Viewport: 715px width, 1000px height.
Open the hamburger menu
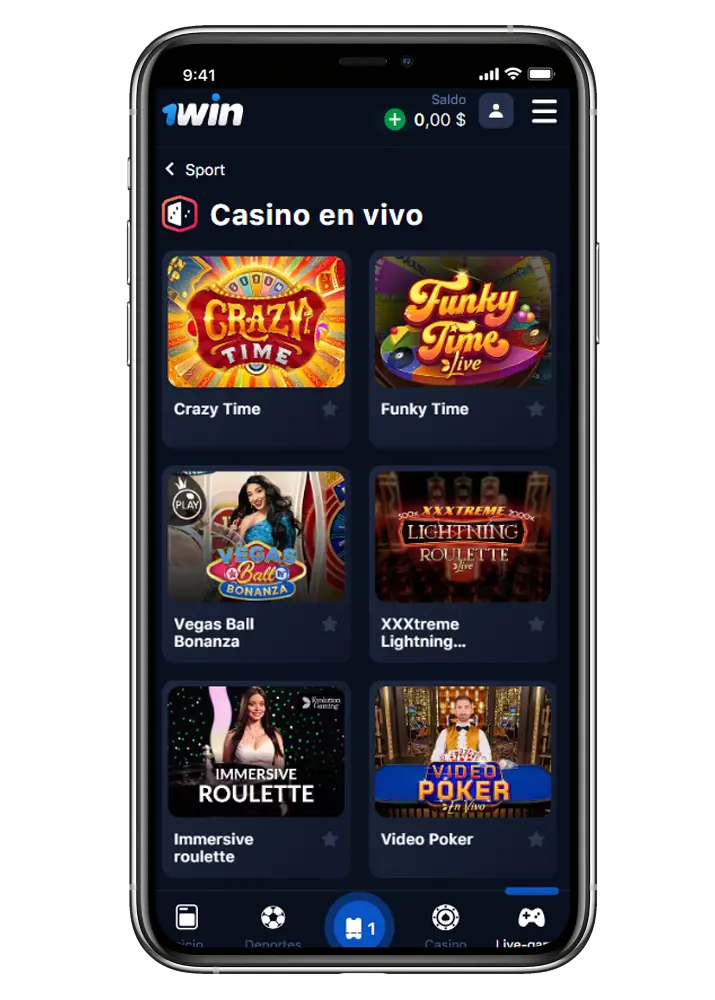544,111
